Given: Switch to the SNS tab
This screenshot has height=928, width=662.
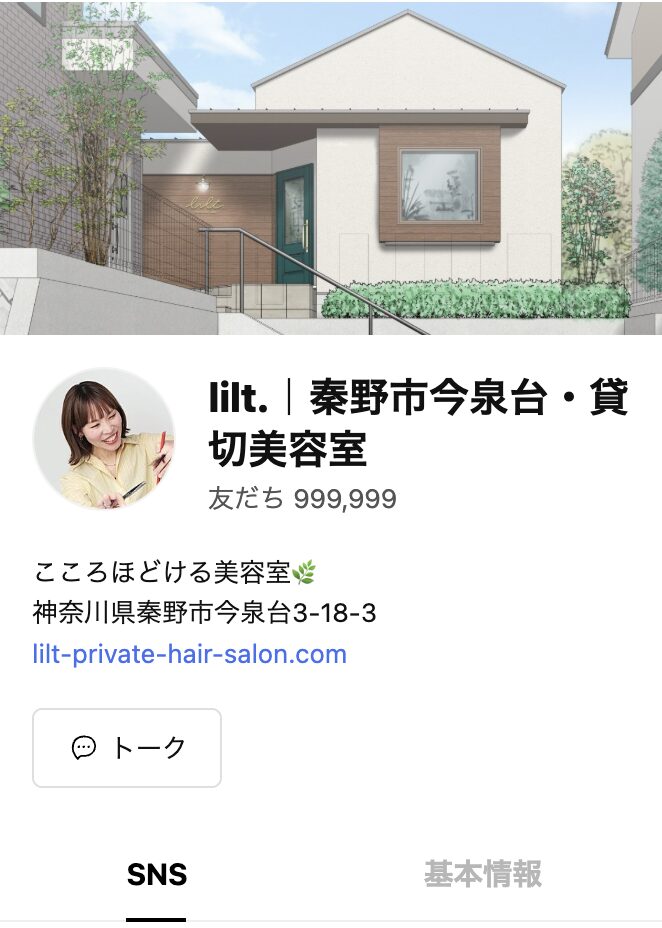Looking at the screenshot, I should [157, 875].
